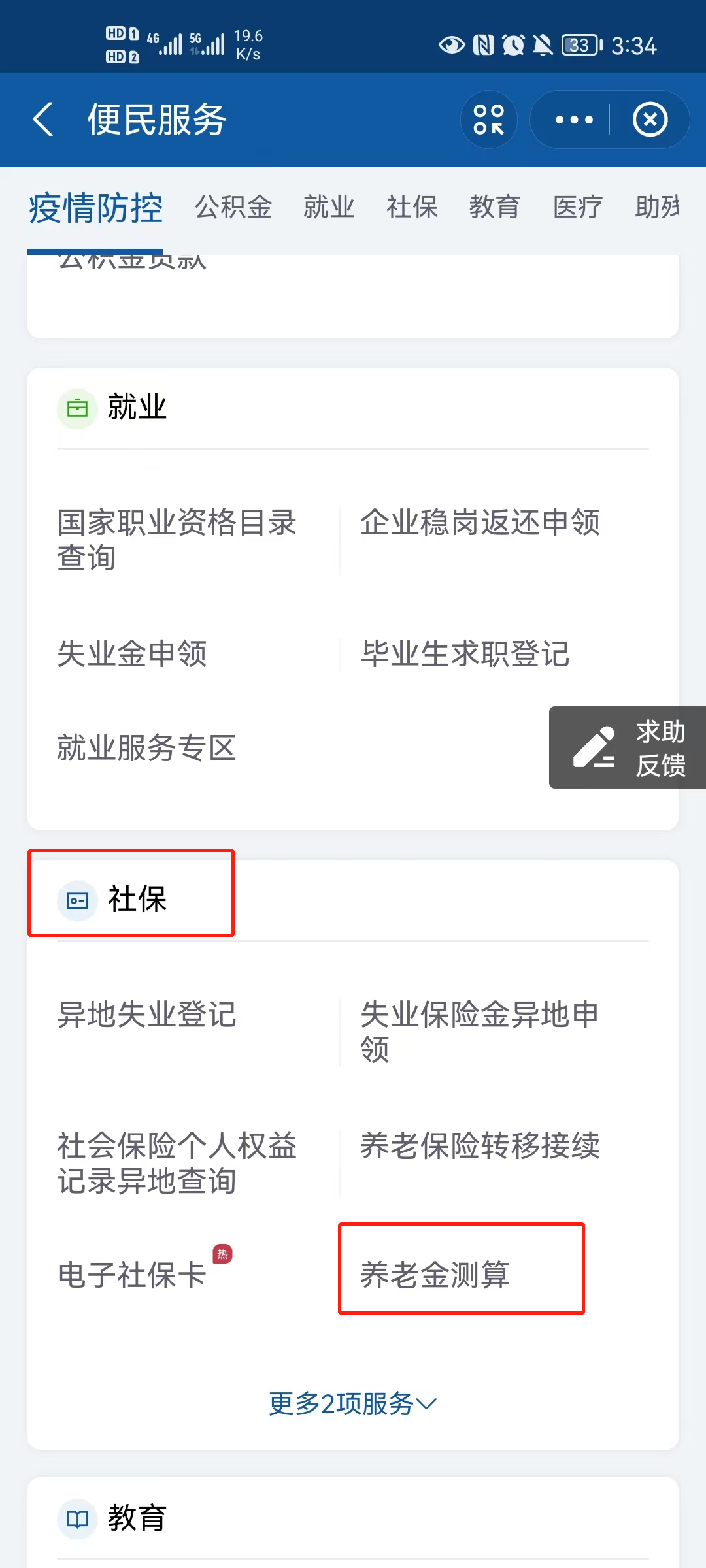Open 养老金测算
Screen dimensions: 706x1568
435,1275
